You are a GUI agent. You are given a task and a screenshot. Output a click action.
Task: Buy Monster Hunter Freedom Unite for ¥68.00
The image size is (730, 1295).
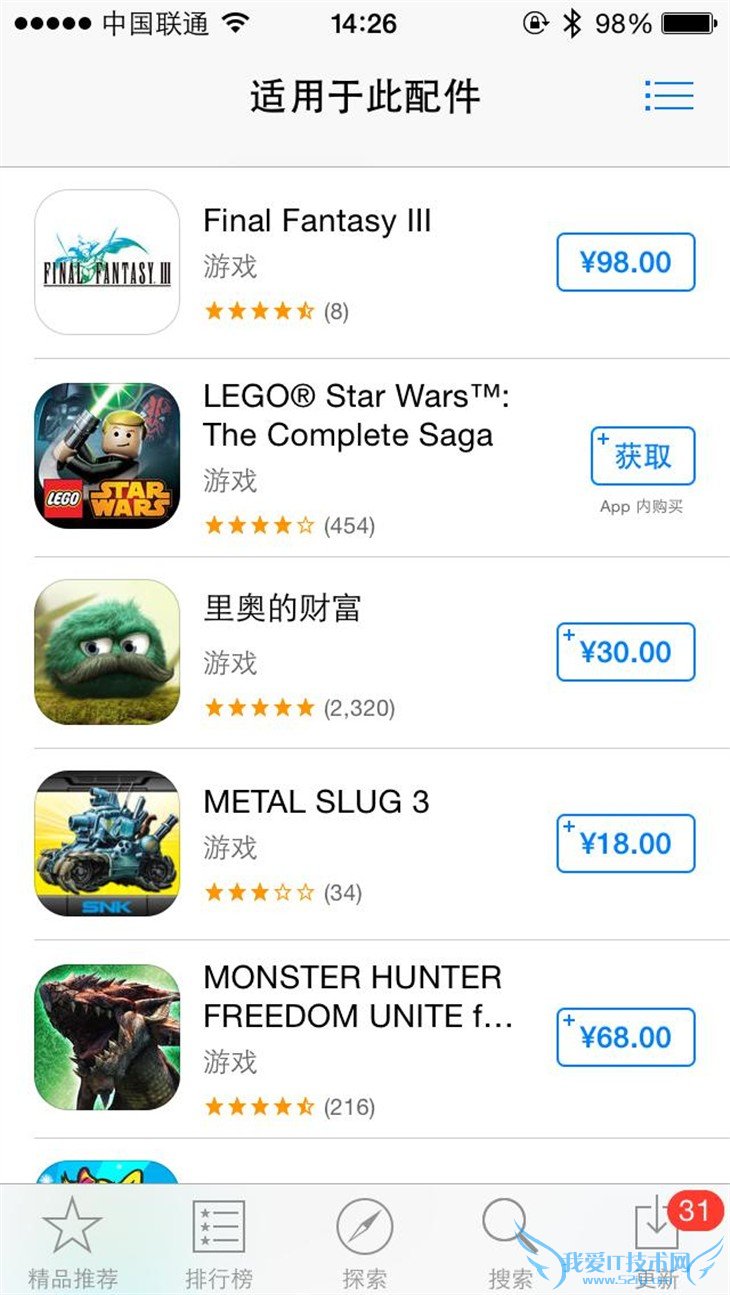coord(625,1037)
